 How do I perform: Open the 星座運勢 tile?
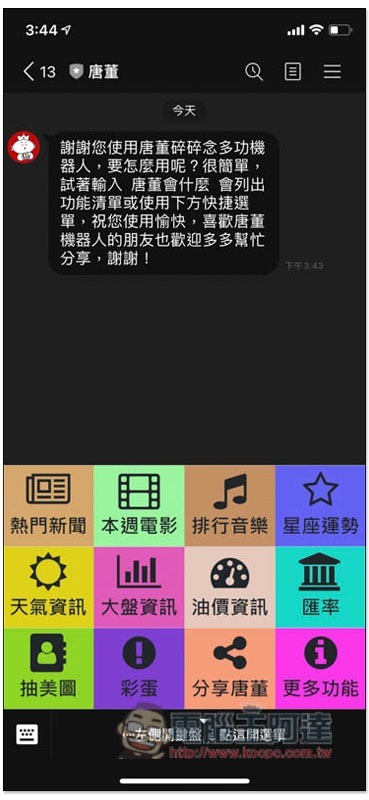(321, 505)
